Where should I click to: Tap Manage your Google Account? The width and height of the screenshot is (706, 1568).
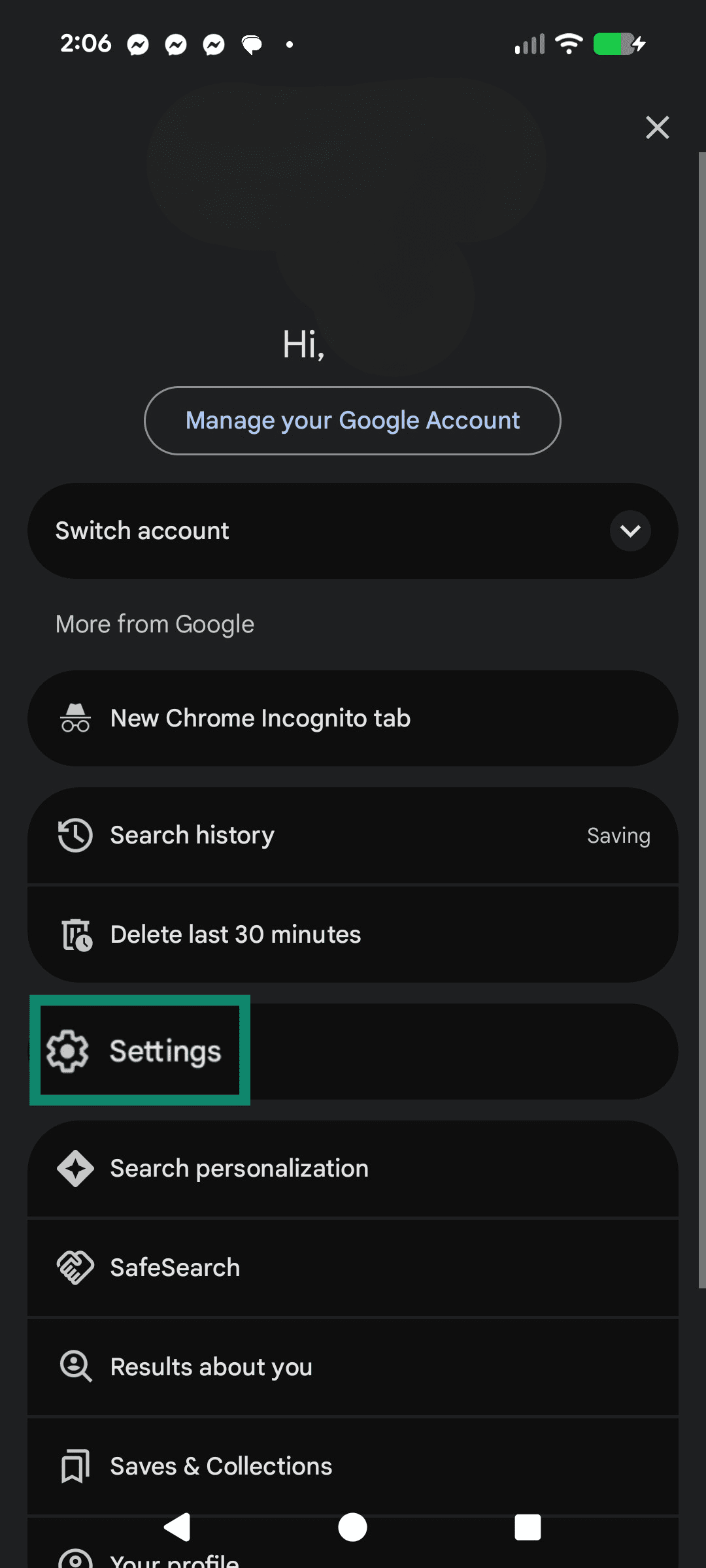click(352, 420)
